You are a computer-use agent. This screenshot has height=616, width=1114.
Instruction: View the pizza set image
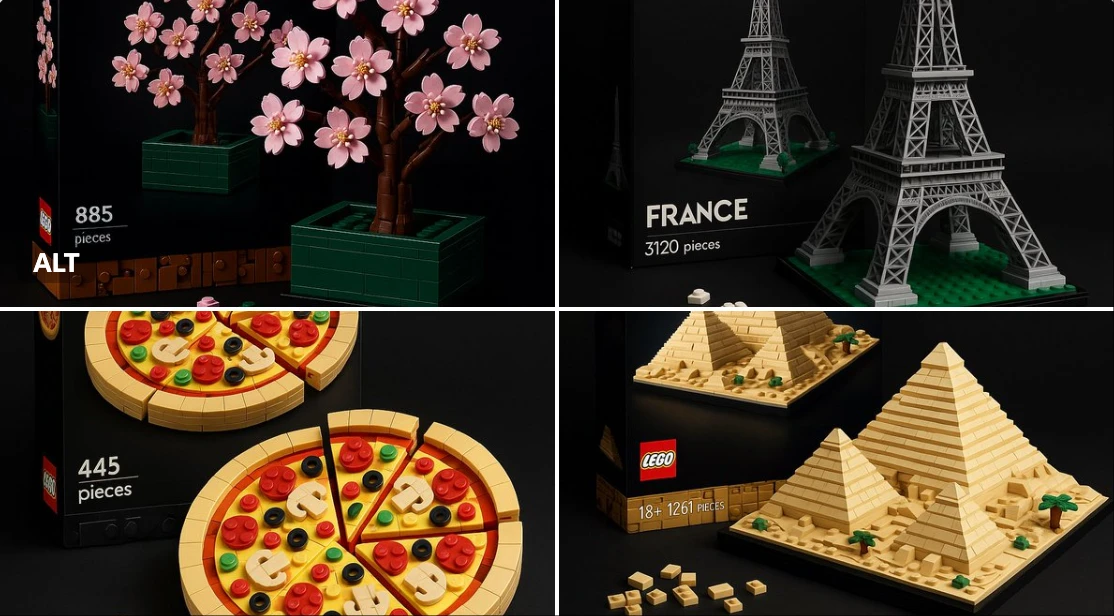(x=277, y=462)
